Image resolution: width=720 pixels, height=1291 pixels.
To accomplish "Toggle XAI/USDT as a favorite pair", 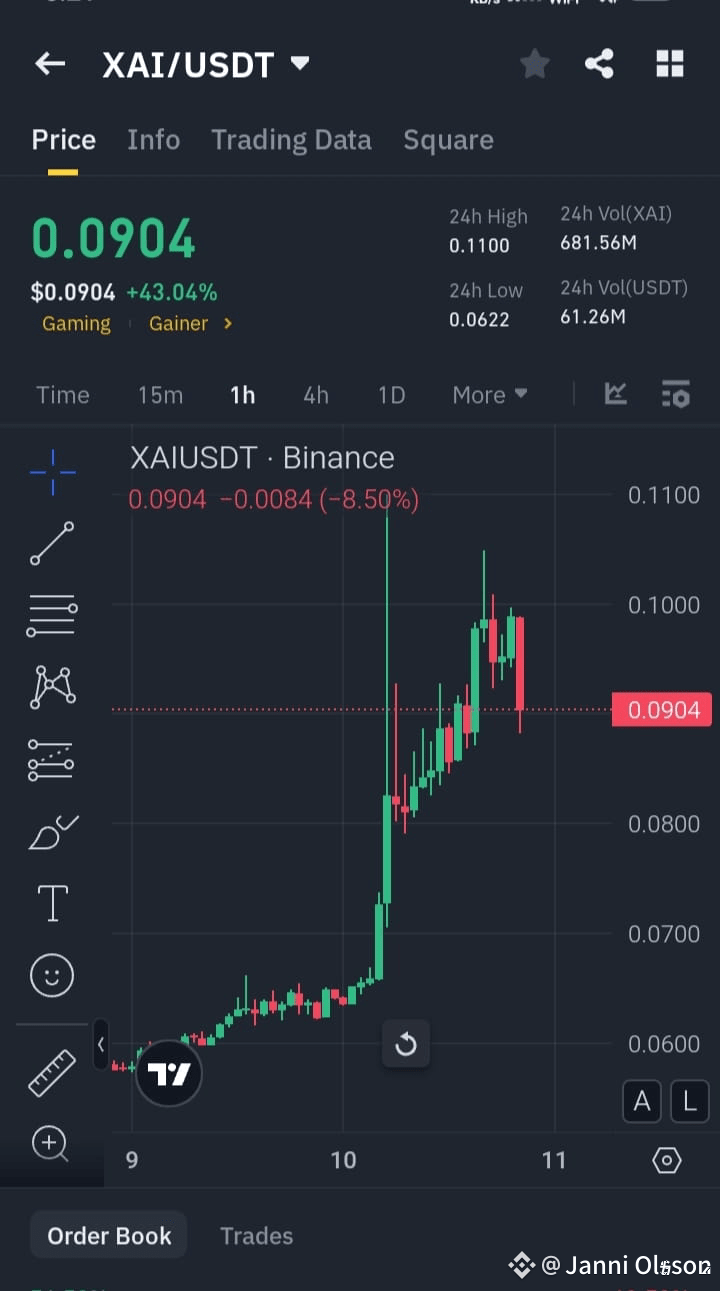I will point(534,63).
